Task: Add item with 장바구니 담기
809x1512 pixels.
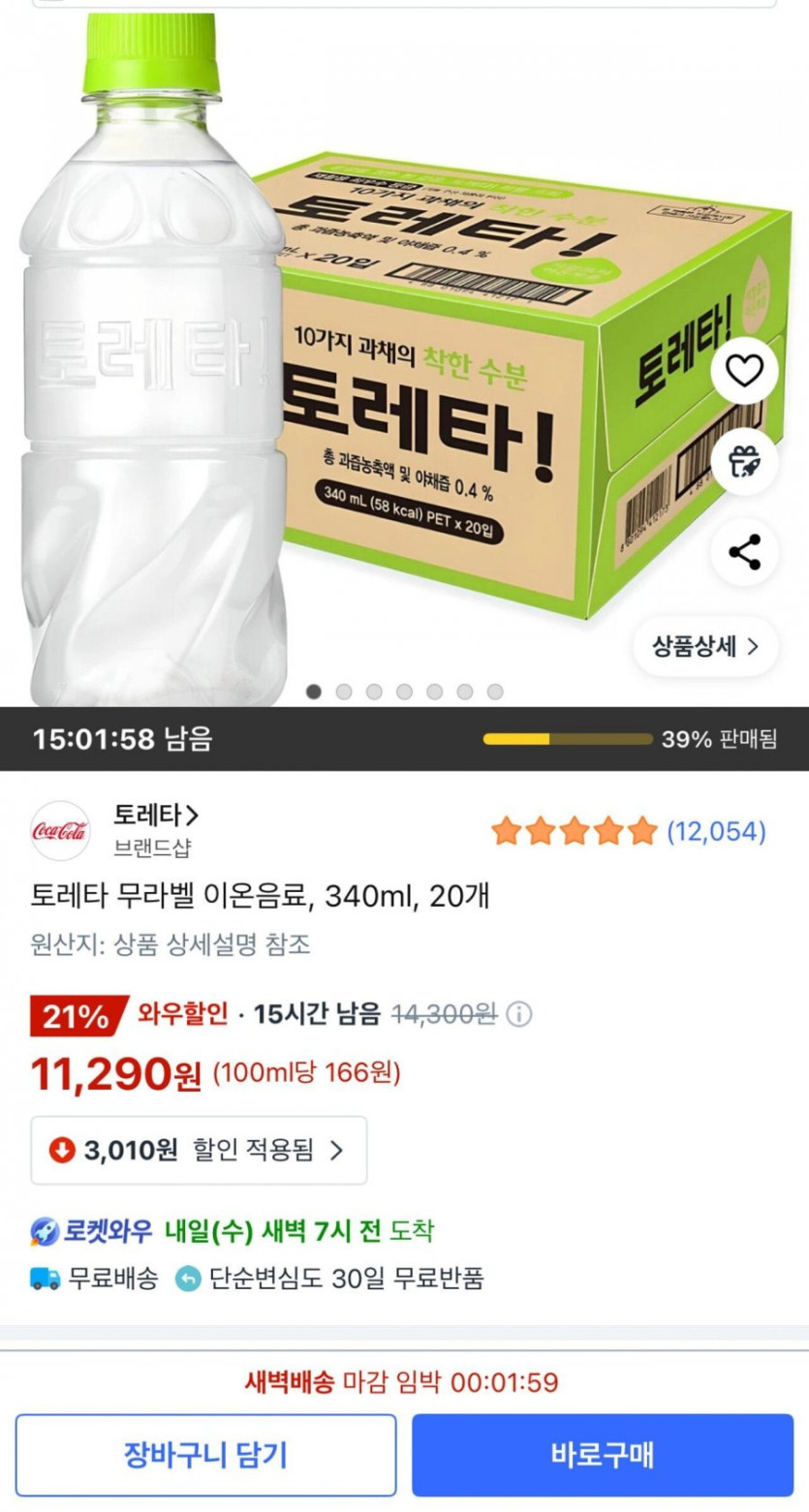Action: point(205,1455)
